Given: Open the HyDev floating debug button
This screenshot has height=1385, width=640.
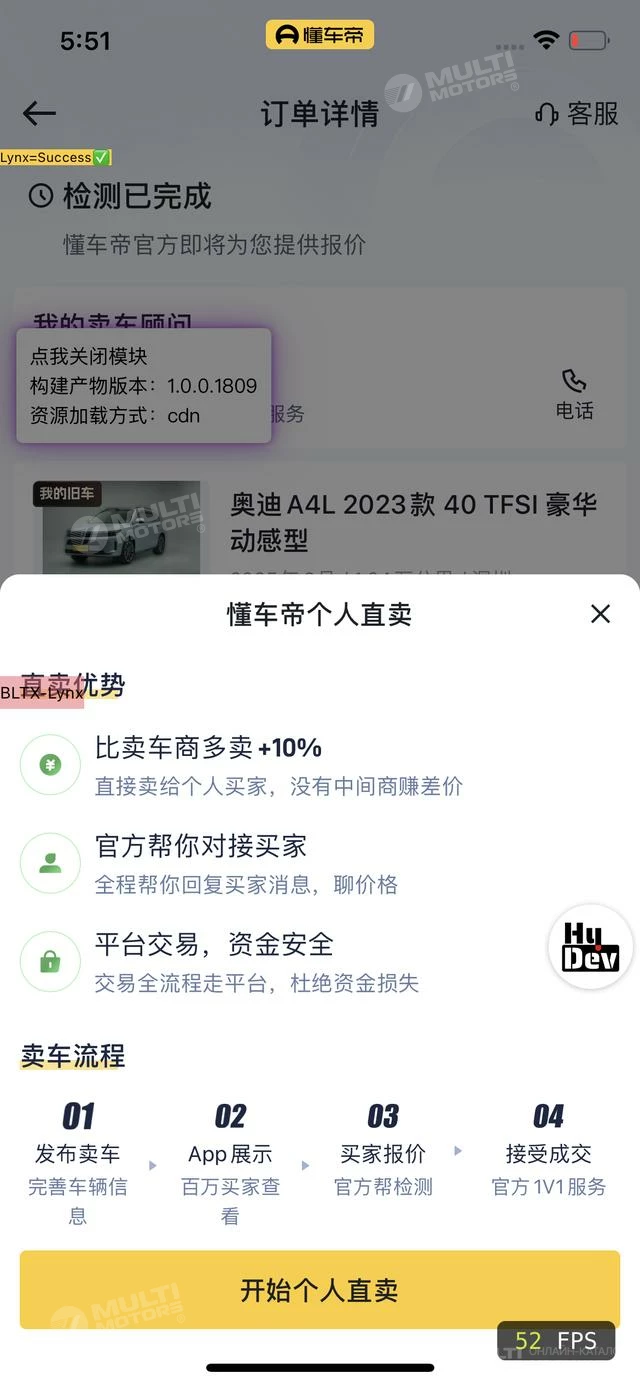Looking at the screenshot, I should pyautogui.click(x=590, y=948).
